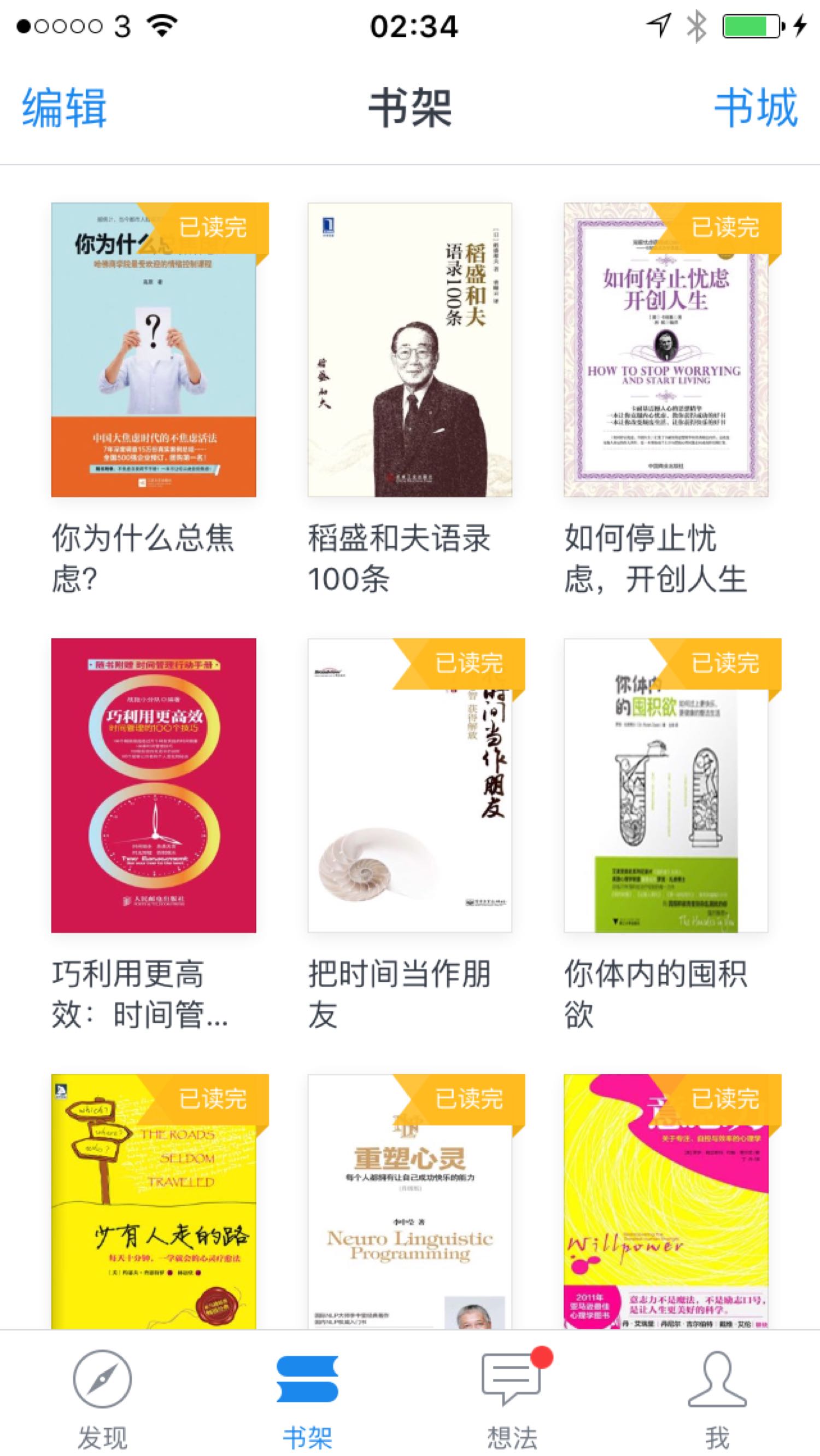Open 把时间当作朋友 book

(410, 785)
